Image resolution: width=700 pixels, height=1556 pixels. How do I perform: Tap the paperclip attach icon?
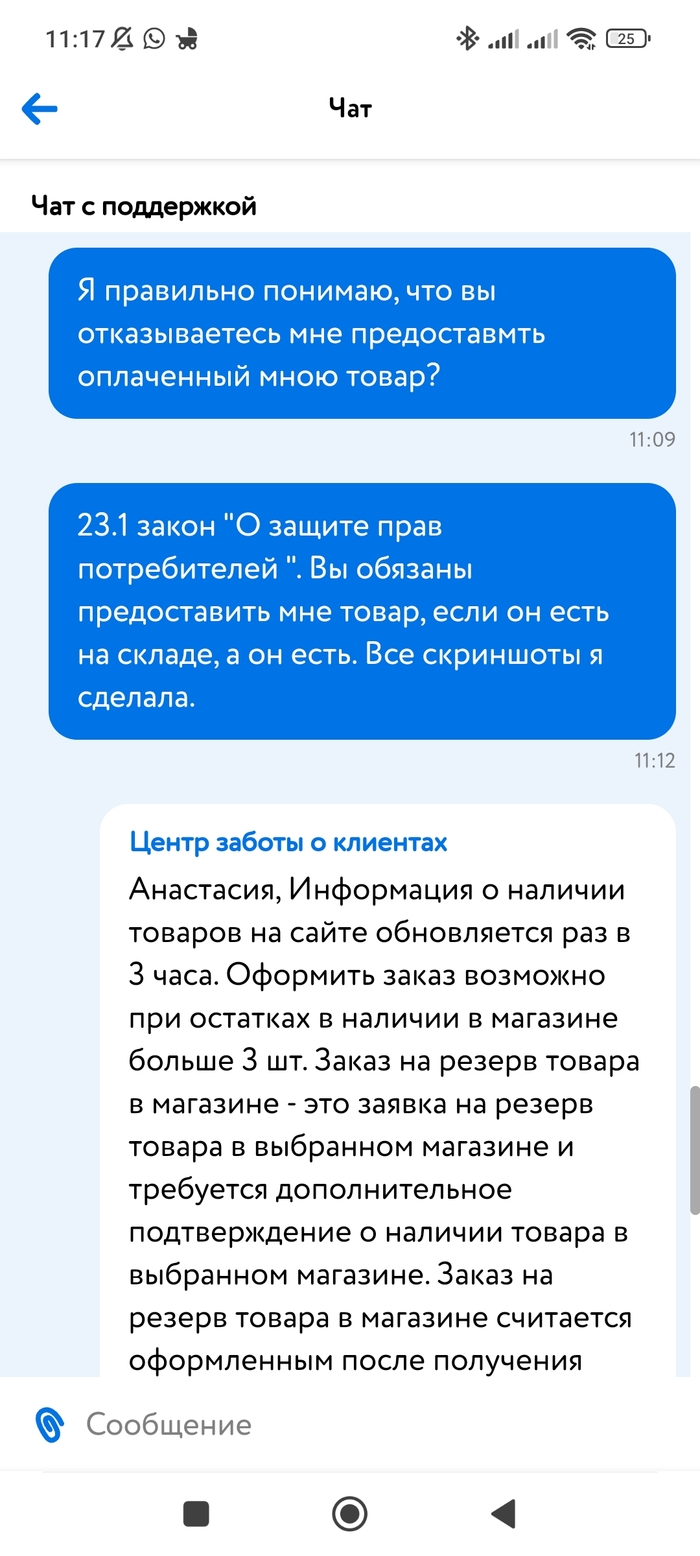click(x=49, y=1424)
